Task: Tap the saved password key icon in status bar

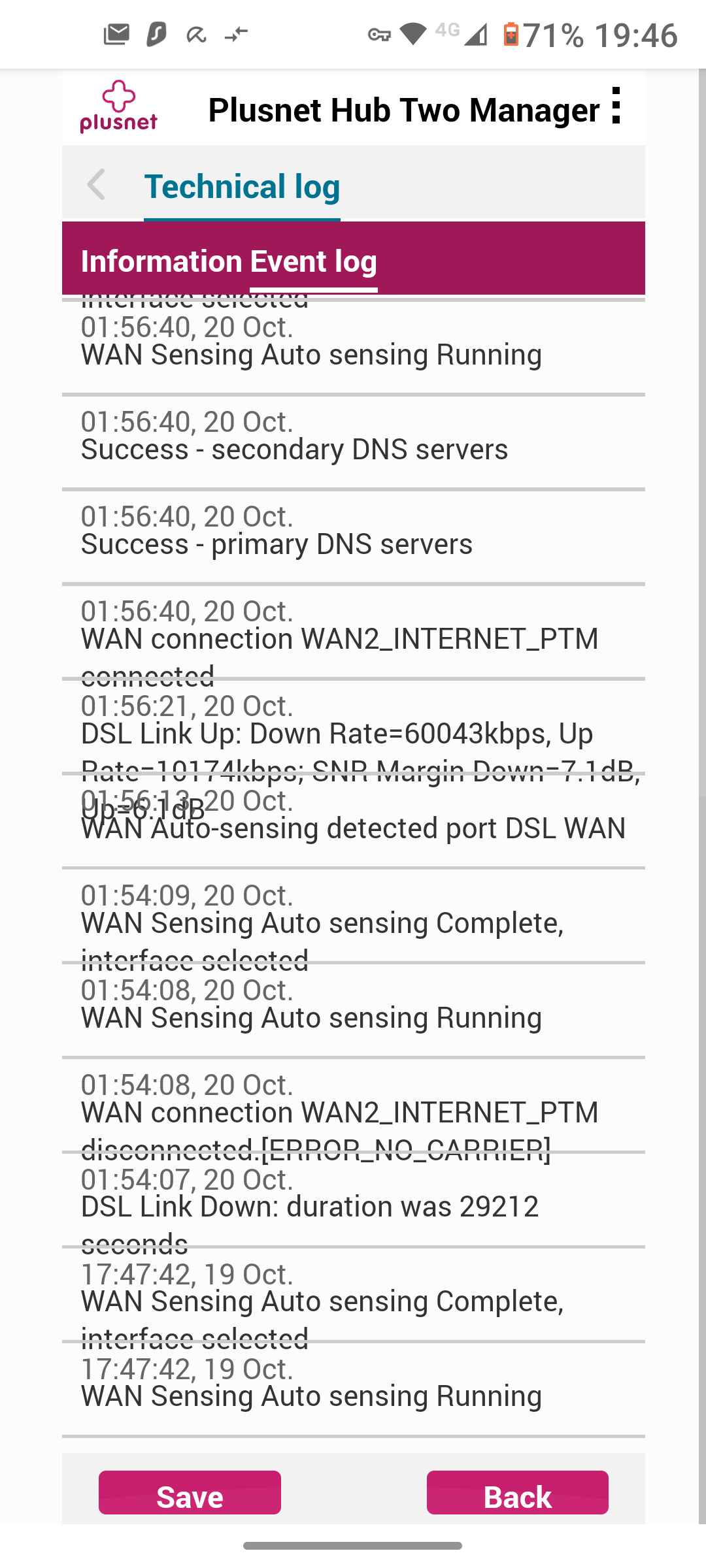Action: [383, 34]
